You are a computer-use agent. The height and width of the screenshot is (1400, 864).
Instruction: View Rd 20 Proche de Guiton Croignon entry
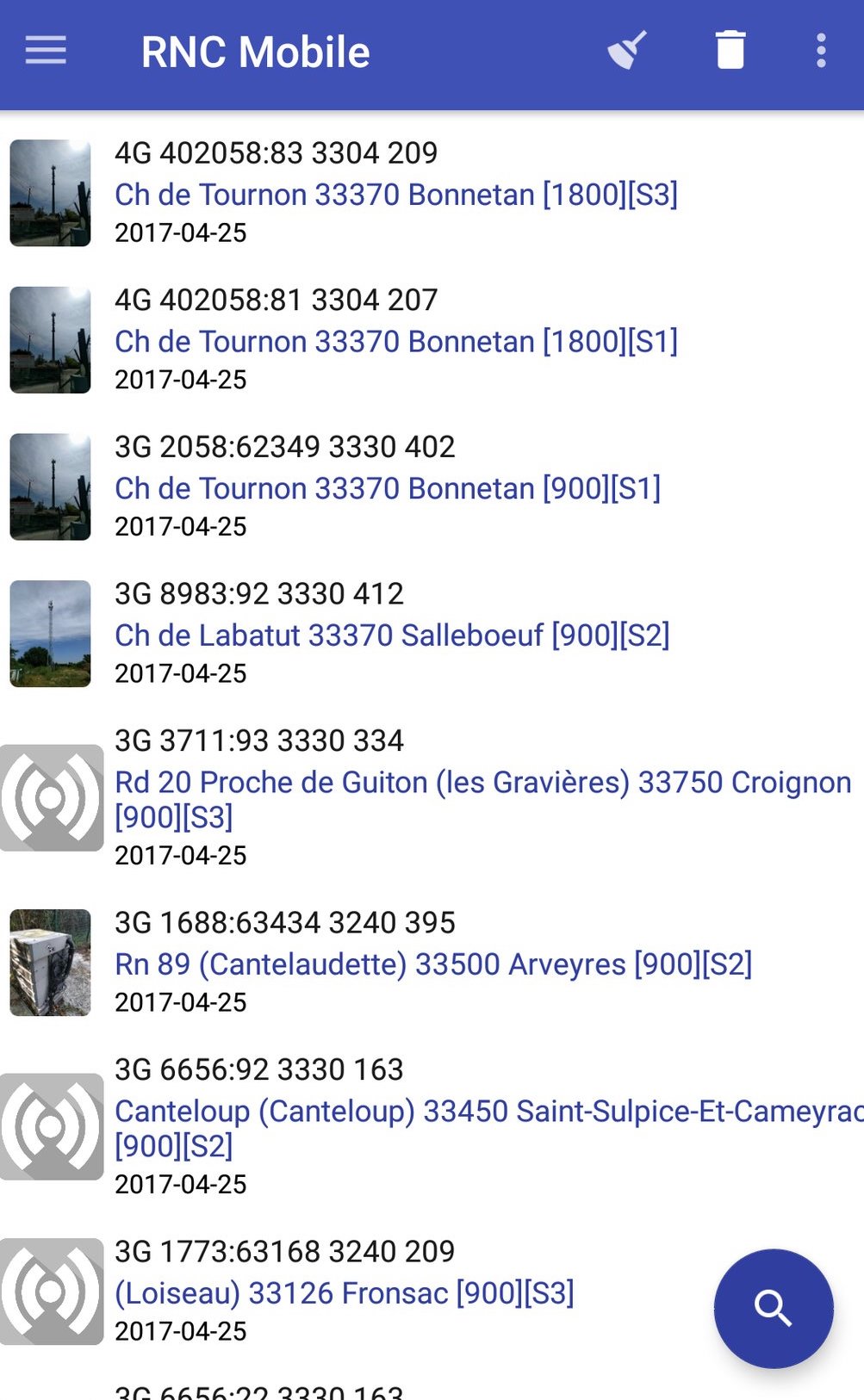482,797
